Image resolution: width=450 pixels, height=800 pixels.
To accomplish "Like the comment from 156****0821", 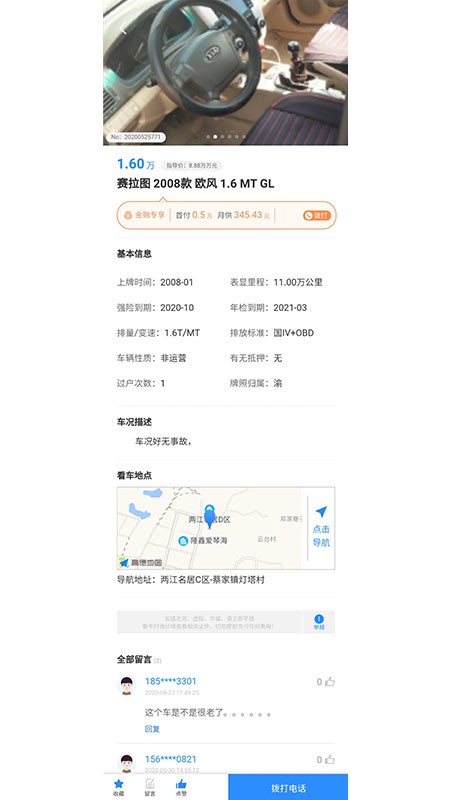I will [x=326, y=760].
